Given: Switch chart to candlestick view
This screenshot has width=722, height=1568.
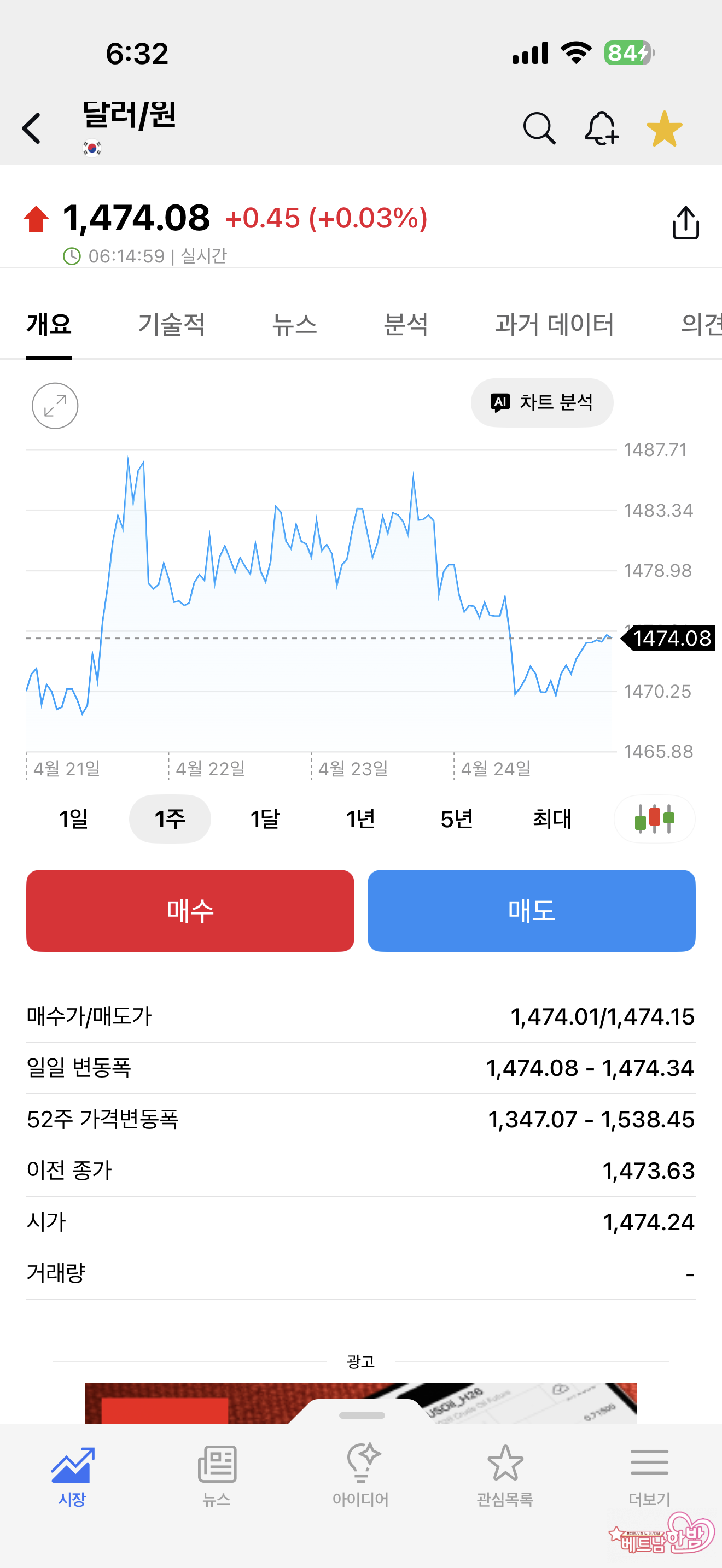Looking at the screenshot, I should 654,818.
